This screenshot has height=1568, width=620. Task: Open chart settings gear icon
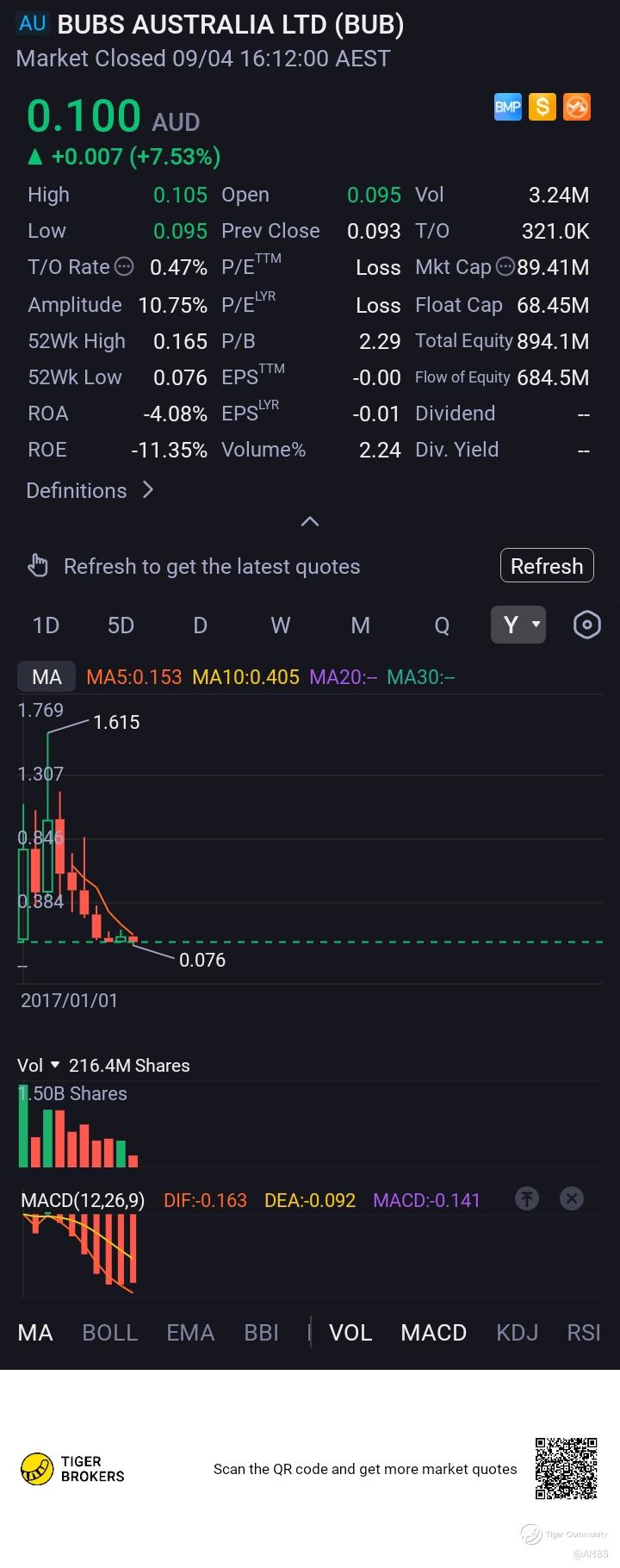(586, 625)
